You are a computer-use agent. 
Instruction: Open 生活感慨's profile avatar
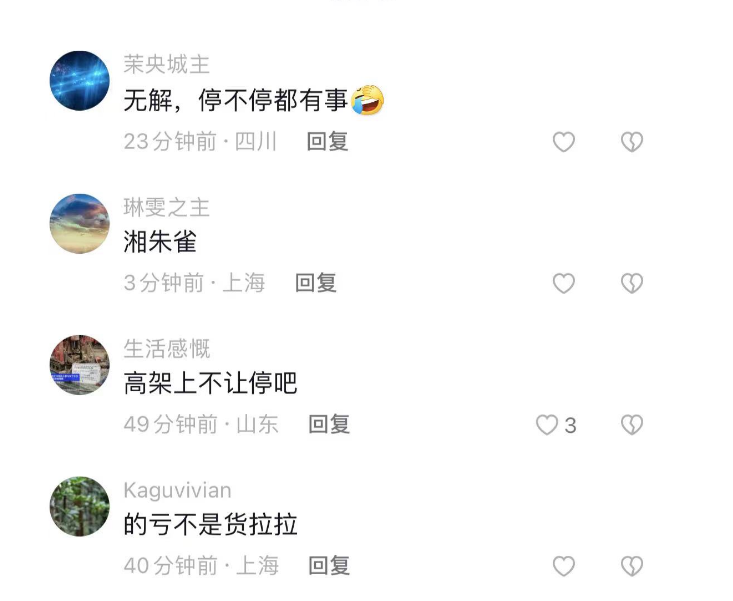tap(79, 365)
